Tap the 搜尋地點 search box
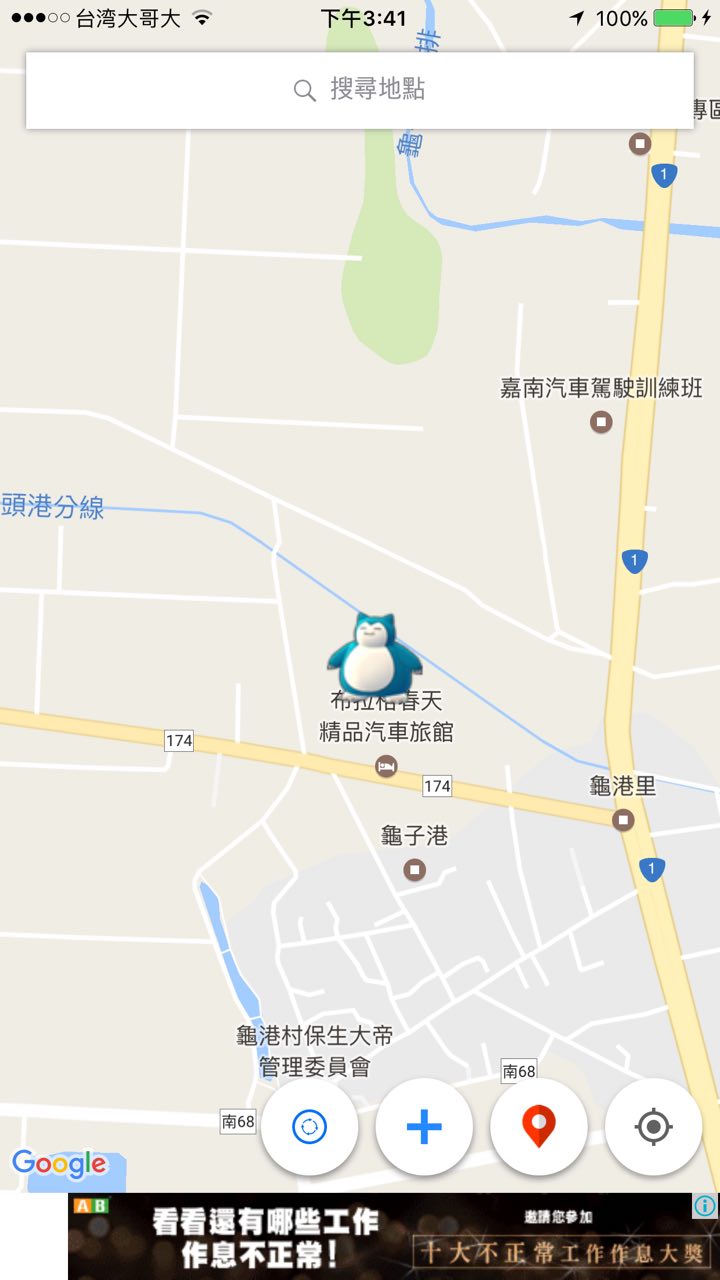Viewport: 720px width, 1280px height. 360,90
